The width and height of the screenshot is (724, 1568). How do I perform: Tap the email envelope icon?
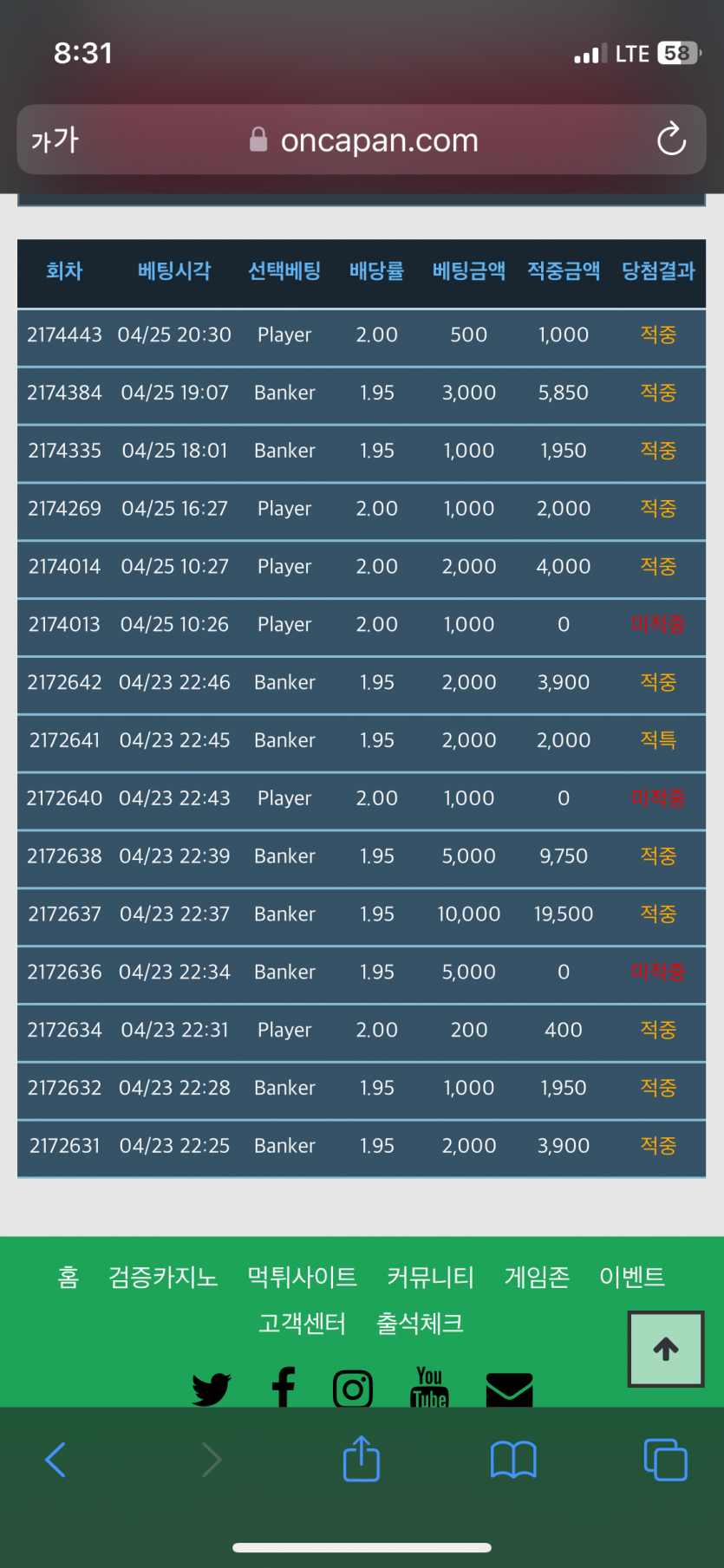tap(509, 1389)
